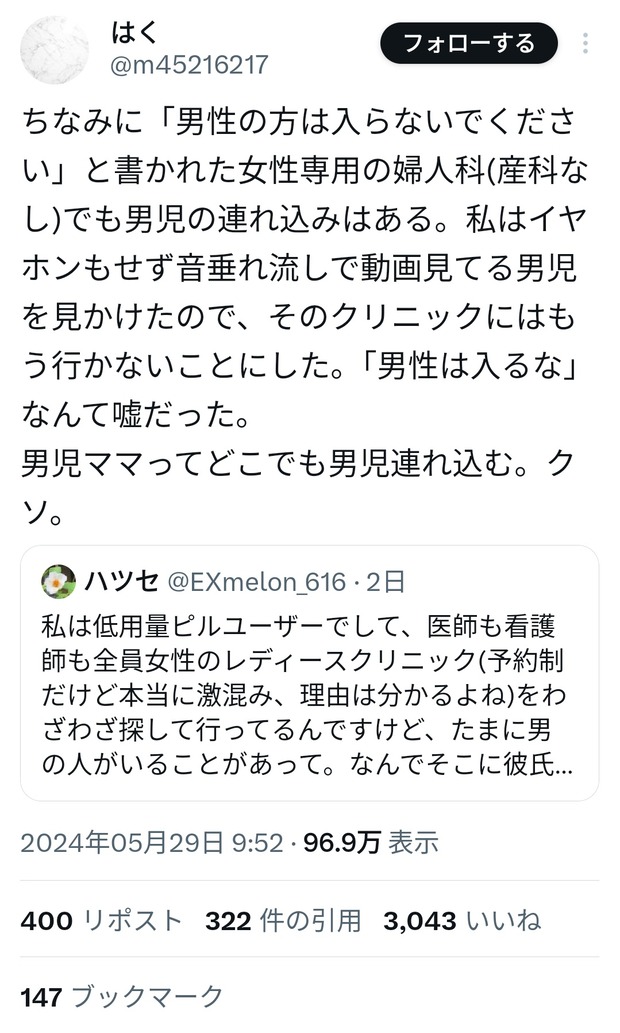620x1033 pixels.
Task: Tap the フォローする button
Action: [468, 43]
